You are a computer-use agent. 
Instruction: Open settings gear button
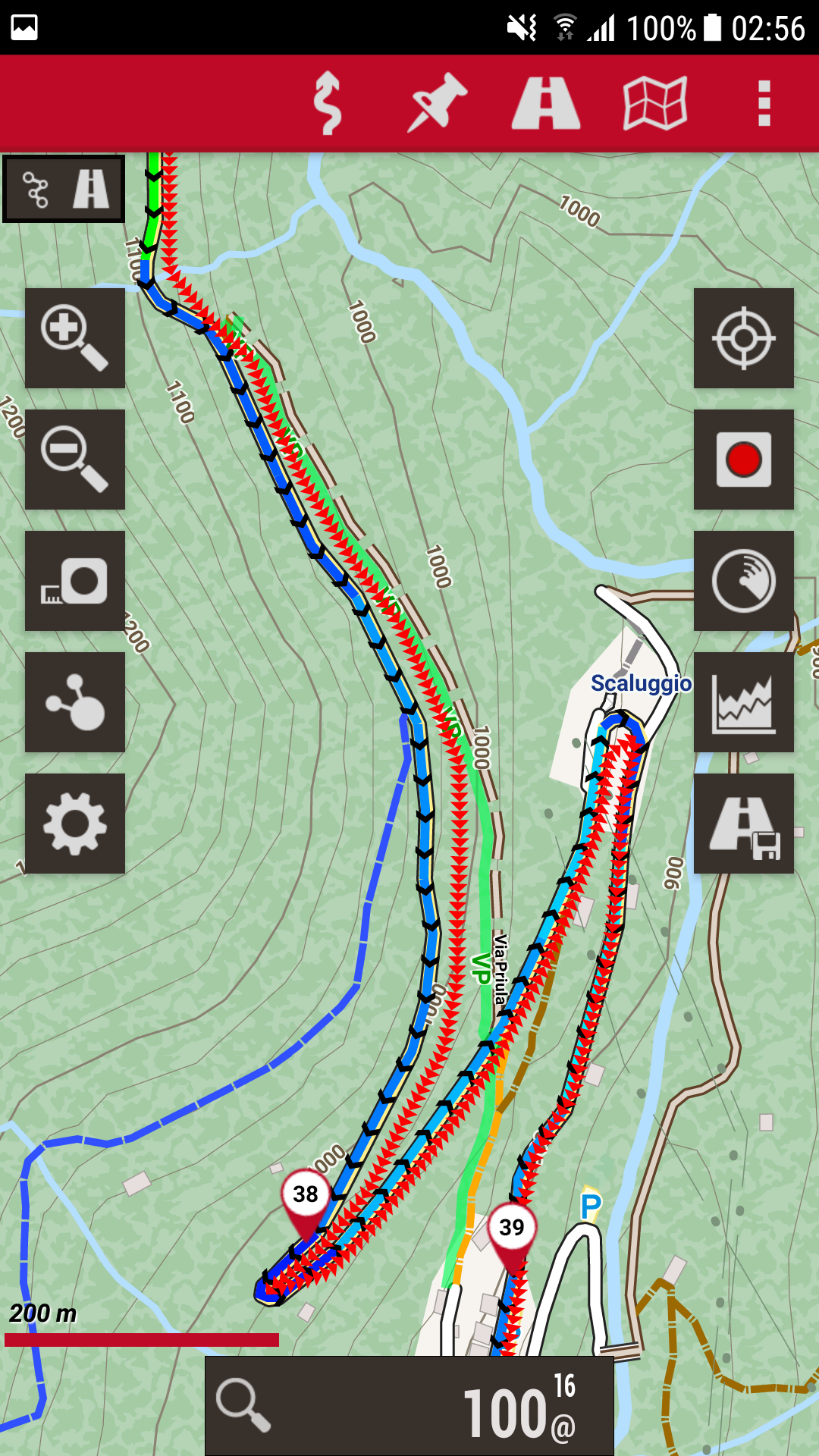click(x=75, y=824)
